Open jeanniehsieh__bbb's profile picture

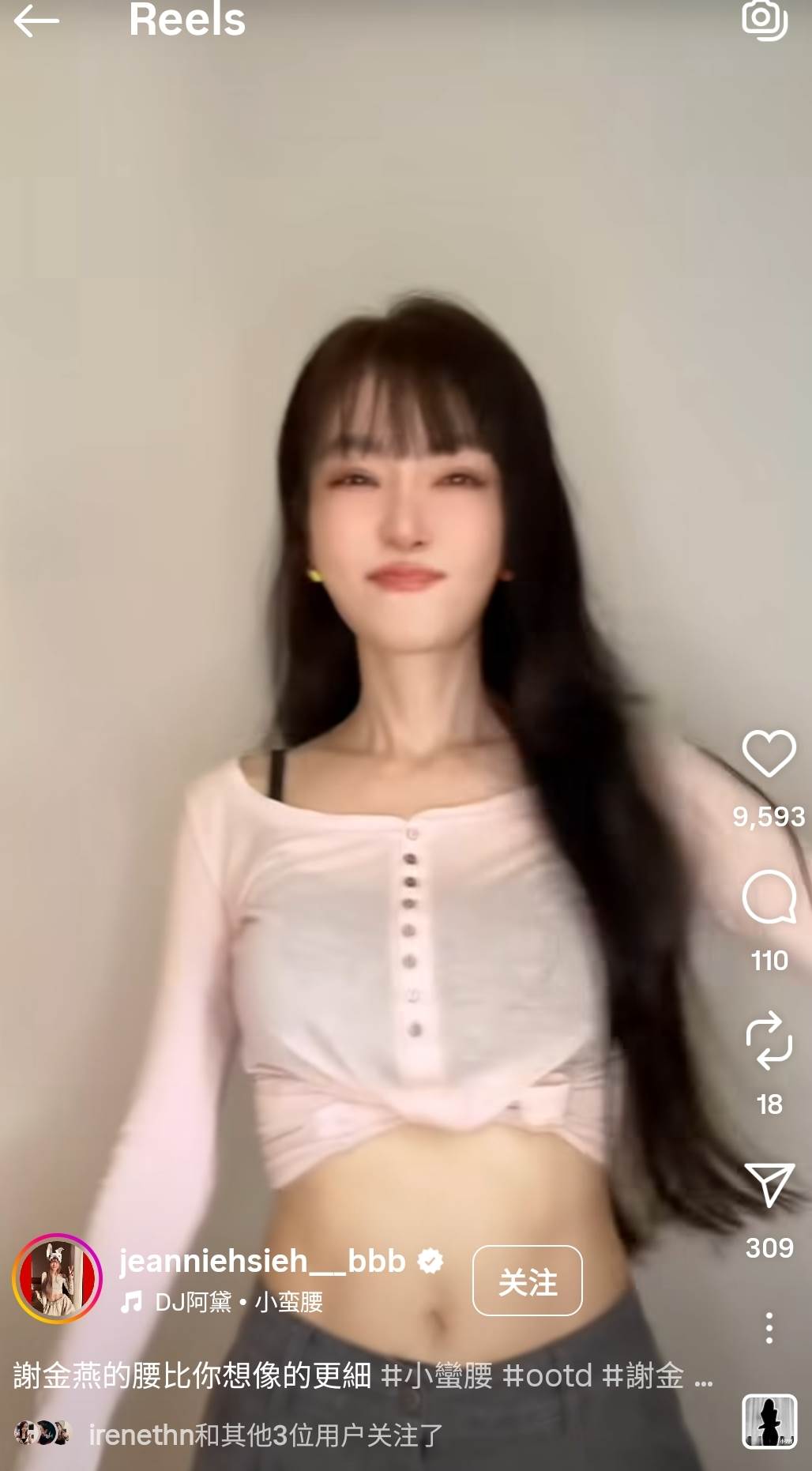pos(57,1278)
